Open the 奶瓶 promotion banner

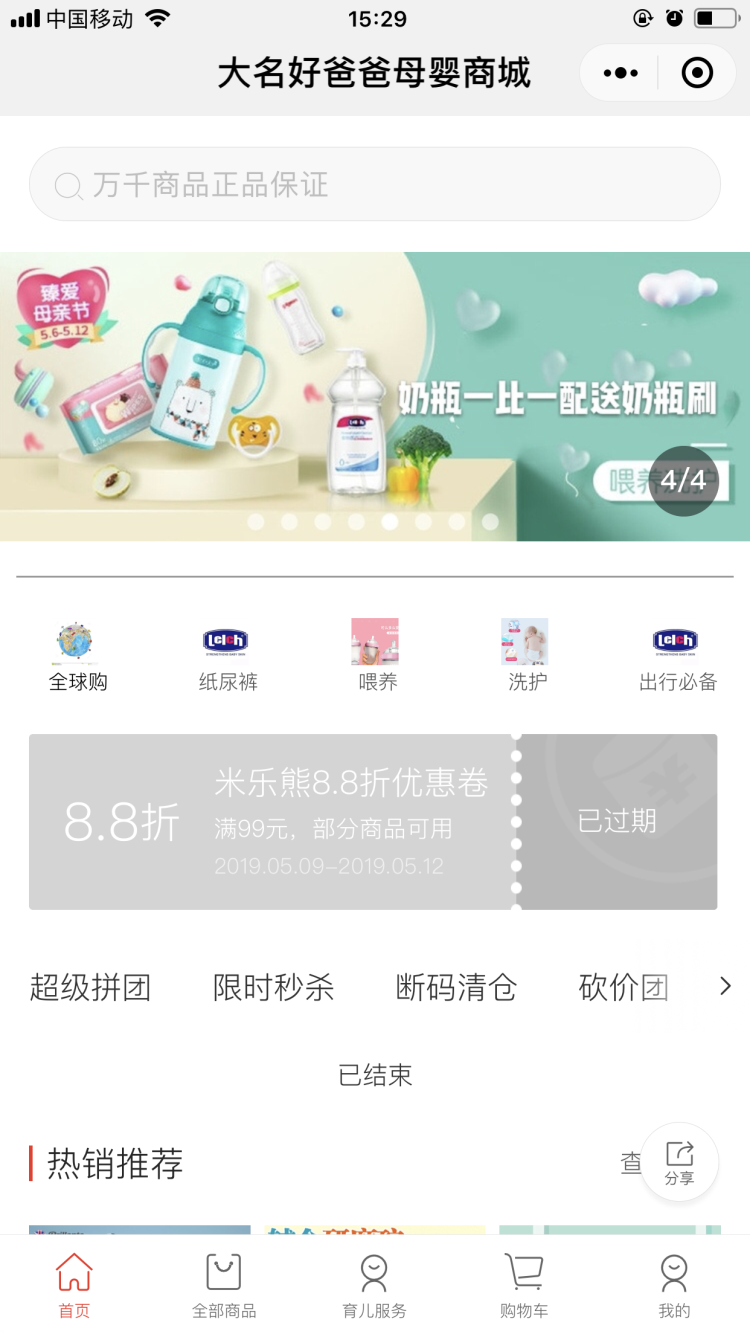pos(375,396)
